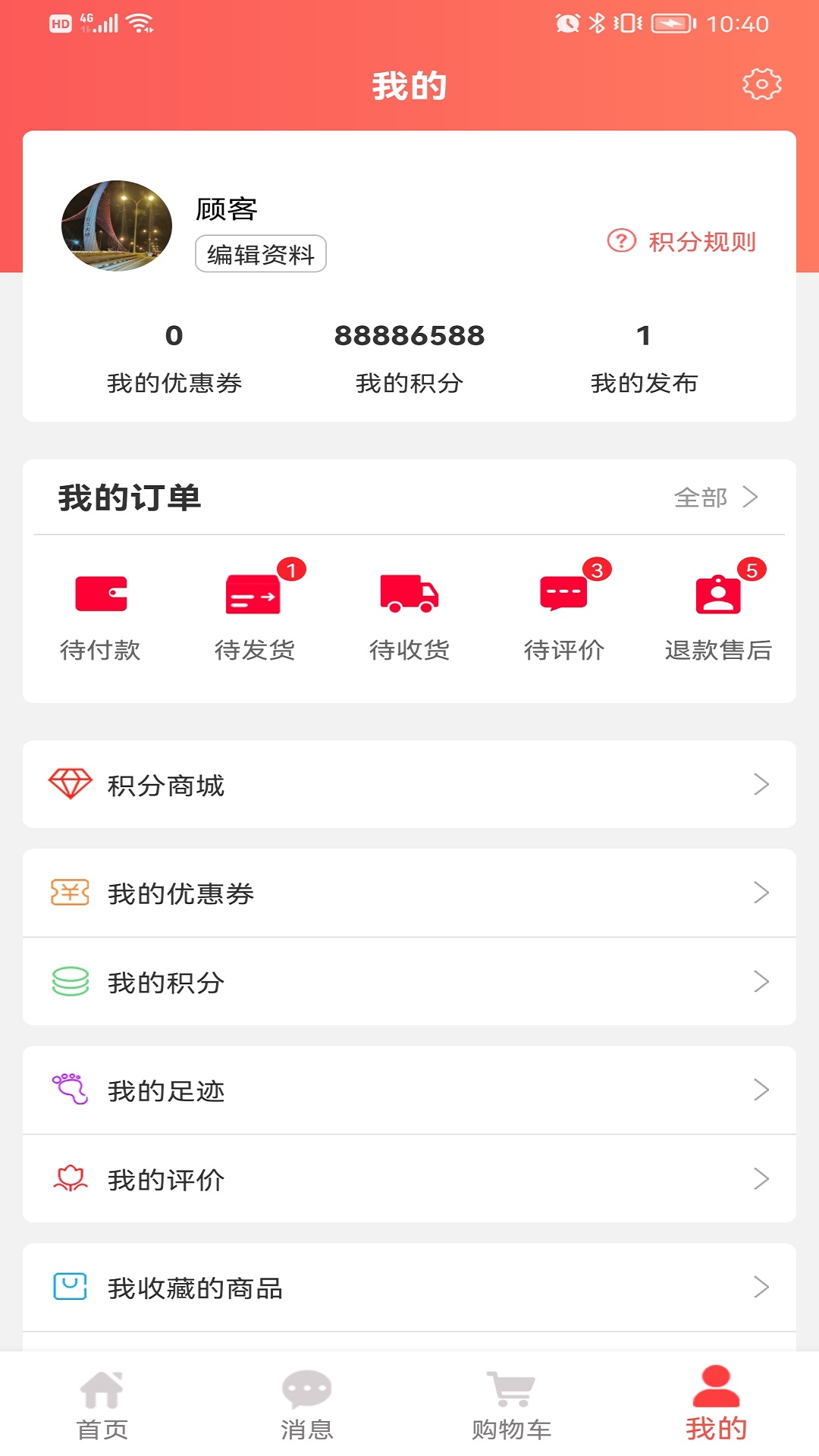The width and height of the screenshot is (819, 1456).
Task: Click the orange coupon 我的优惠券 icon
Action: [x=70, y=893]
